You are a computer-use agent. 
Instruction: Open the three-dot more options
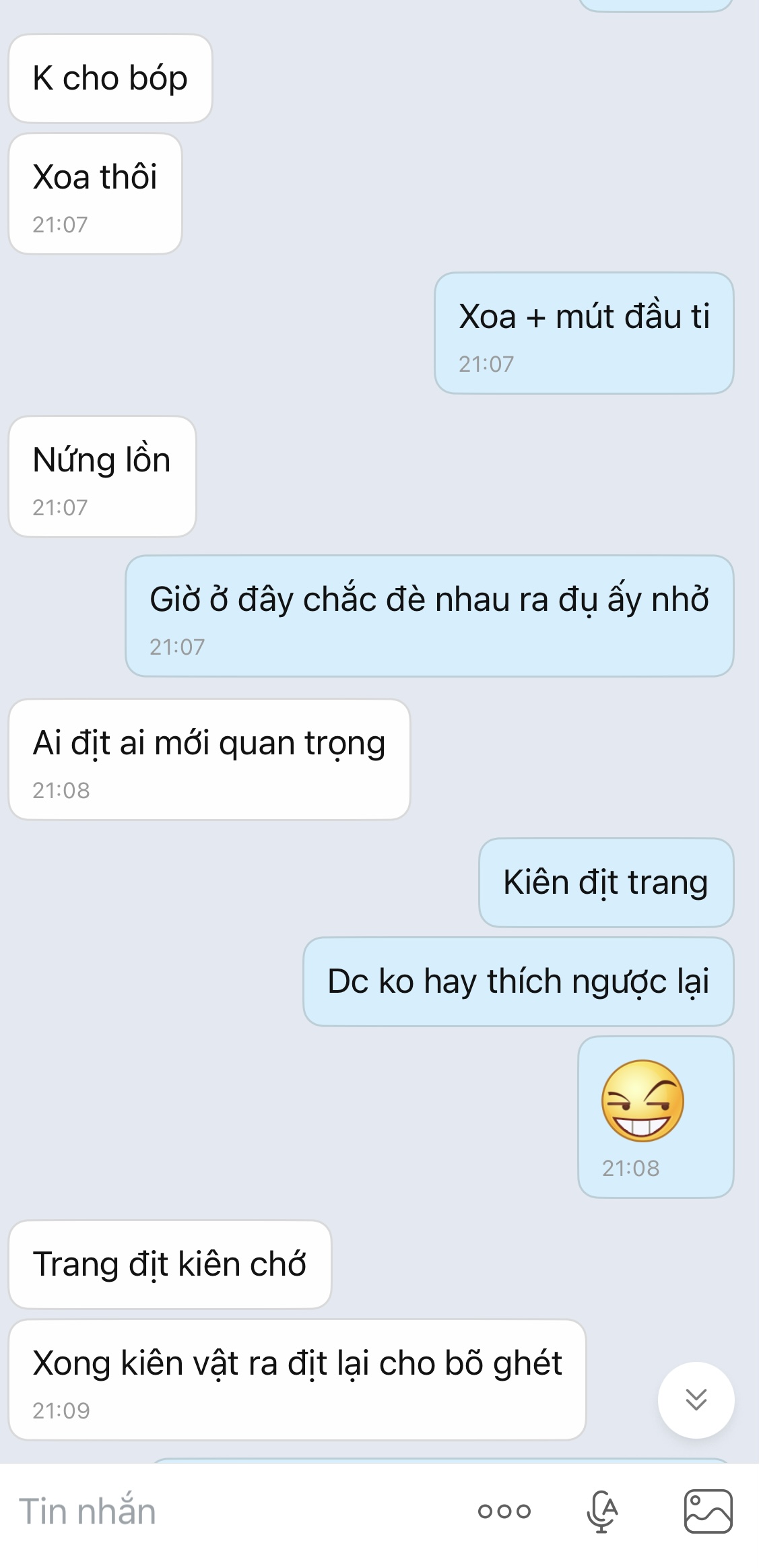(504, 1511)
